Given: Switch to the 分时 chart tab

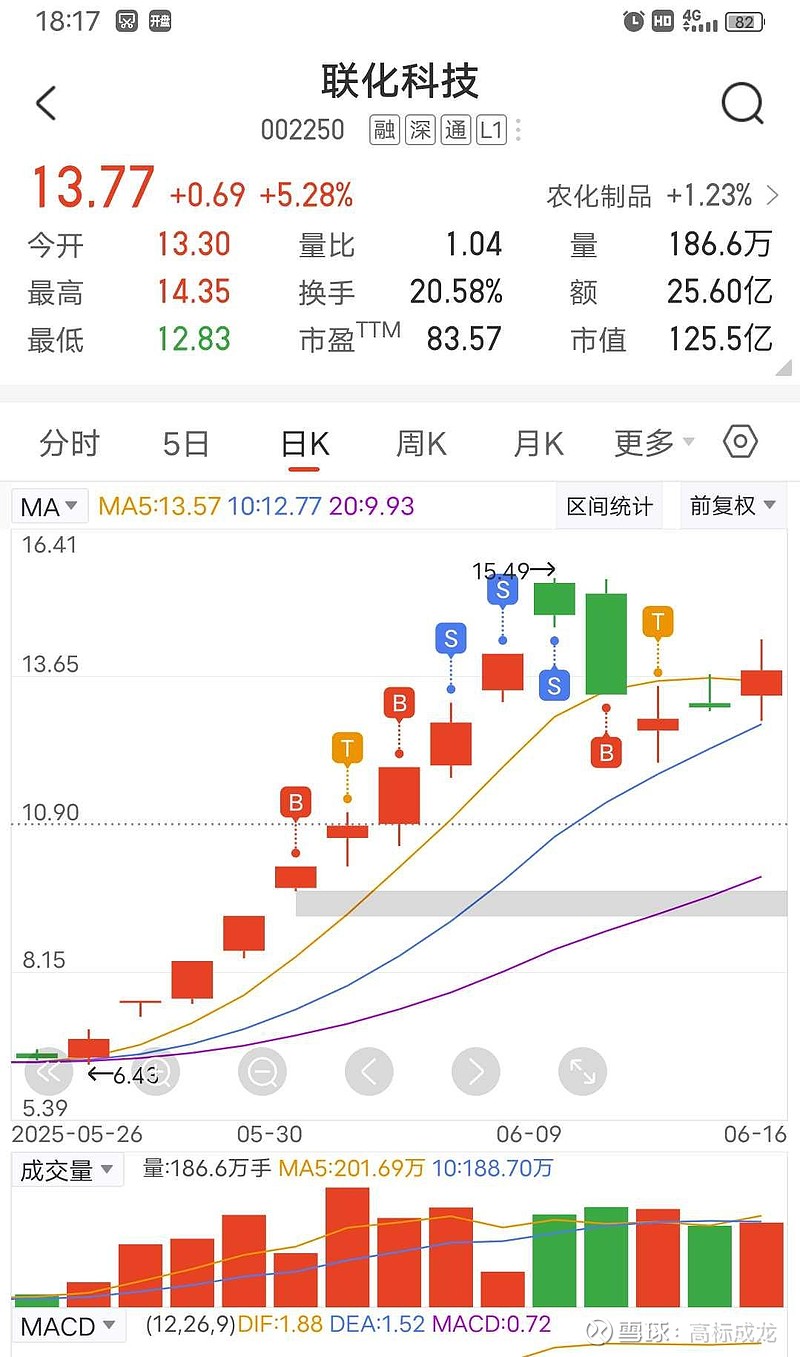Looking at the screenshot, I should pyautogui.click(x=69, y=443).
